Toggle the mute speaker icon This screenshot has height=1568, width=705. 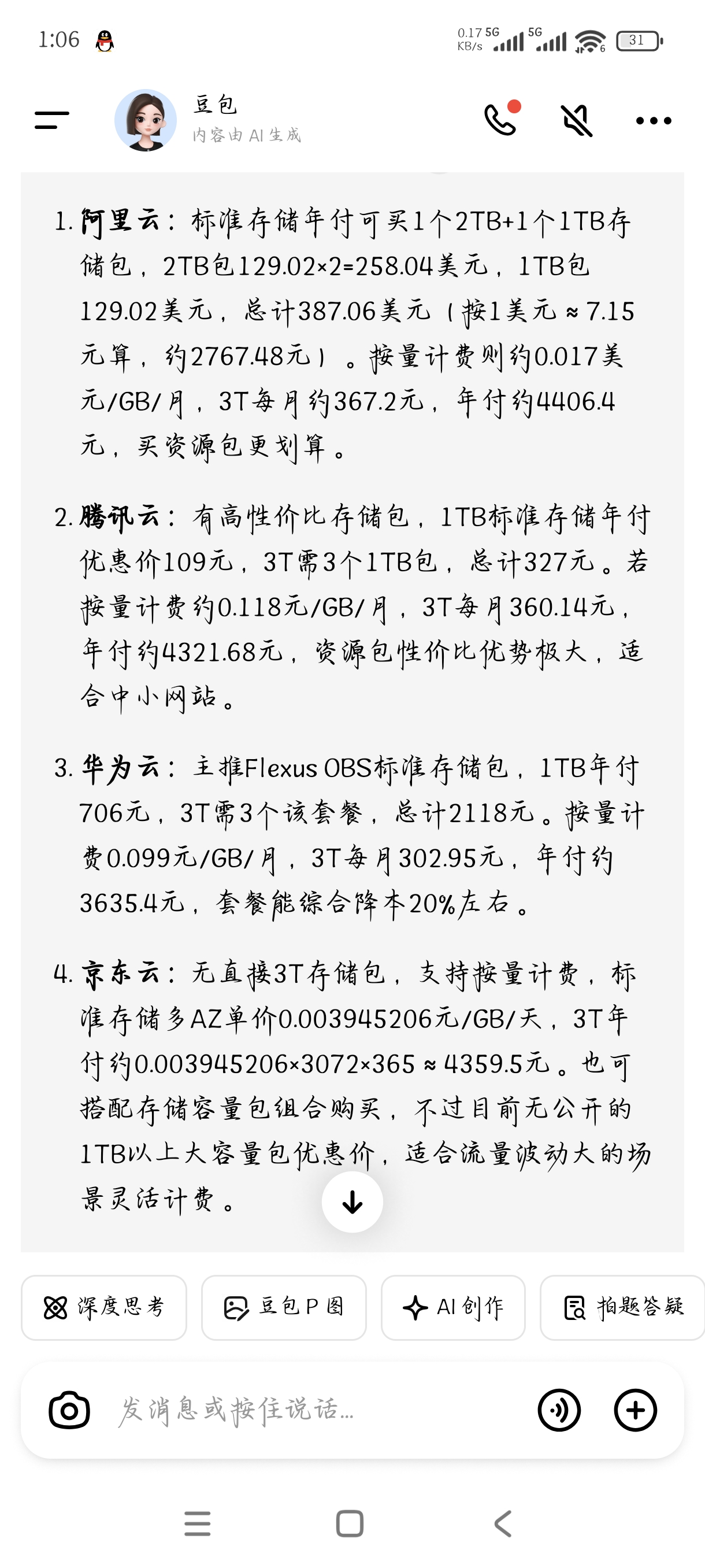(x=576, y=120)
